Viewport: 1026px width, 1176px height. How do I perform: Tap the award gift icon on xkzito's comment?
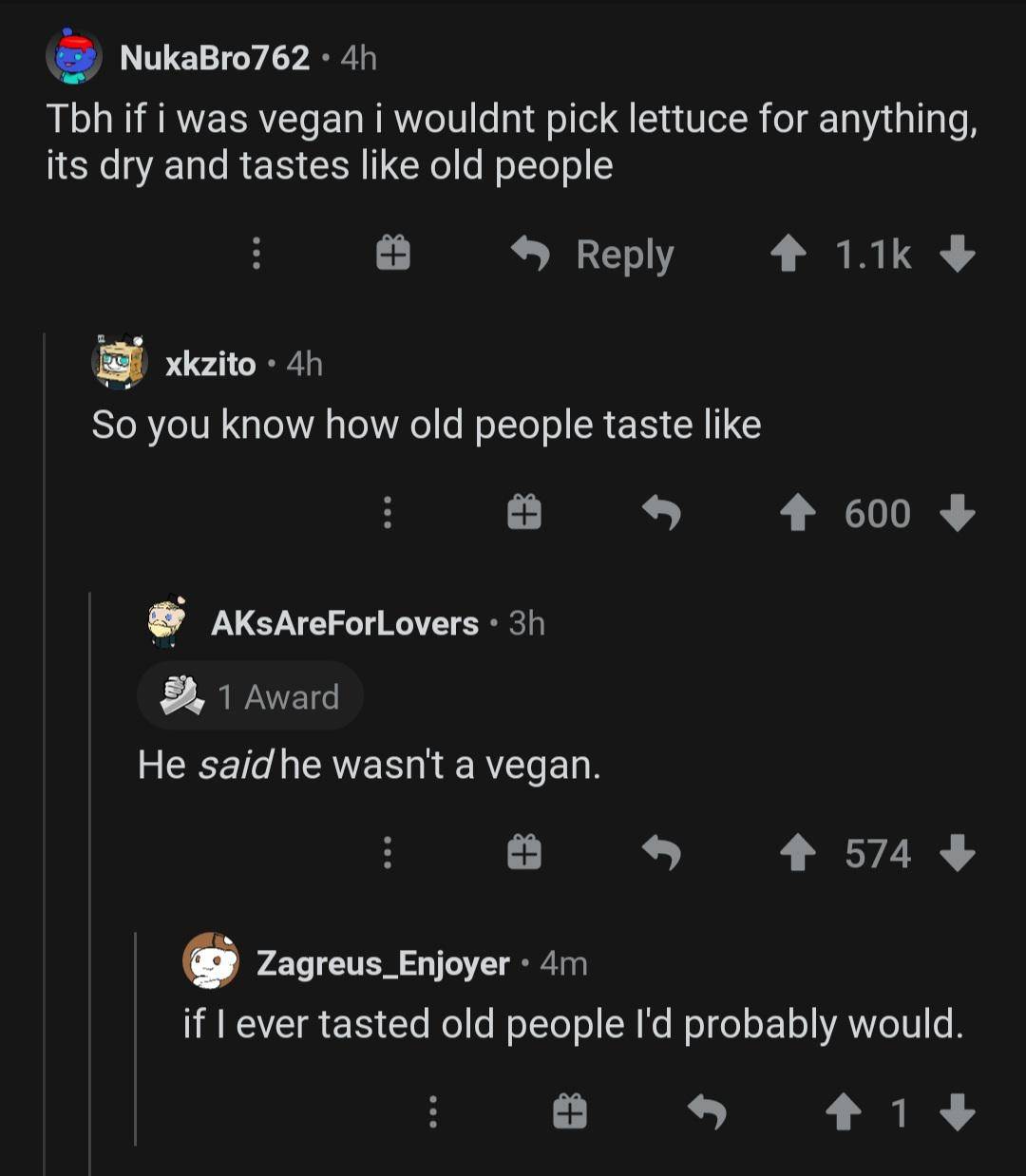524,512
